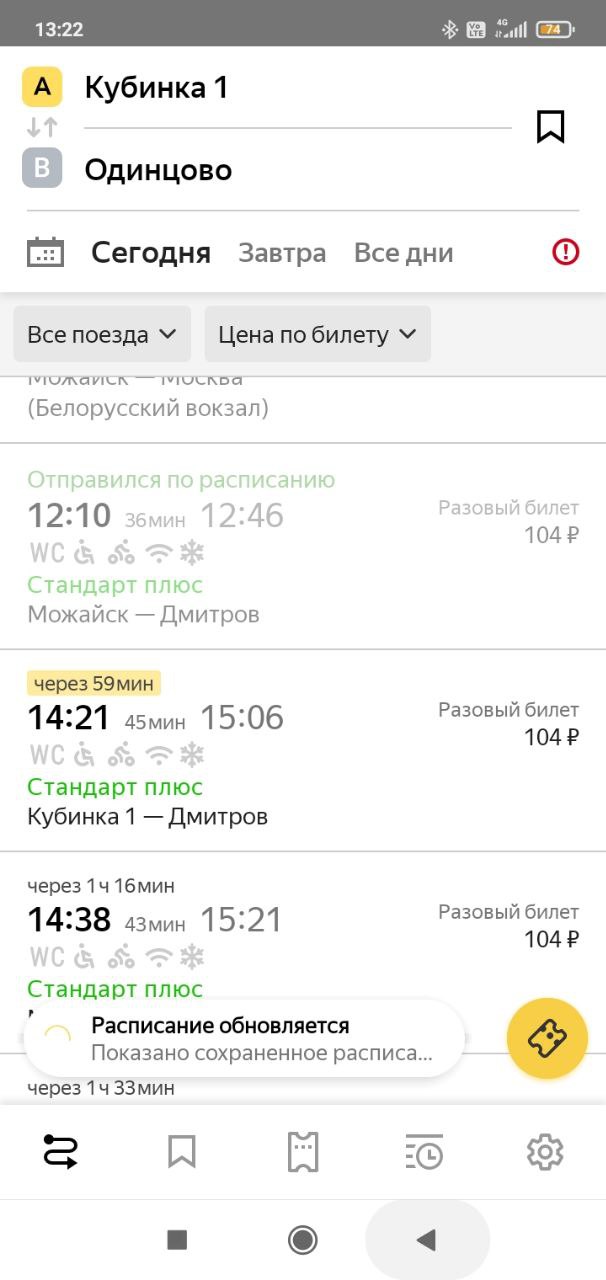This screenshot has width=606, height=1280.
Task: Open the favorites bookmark tab
Action: pyautogui.click(x=181, y=1152)
